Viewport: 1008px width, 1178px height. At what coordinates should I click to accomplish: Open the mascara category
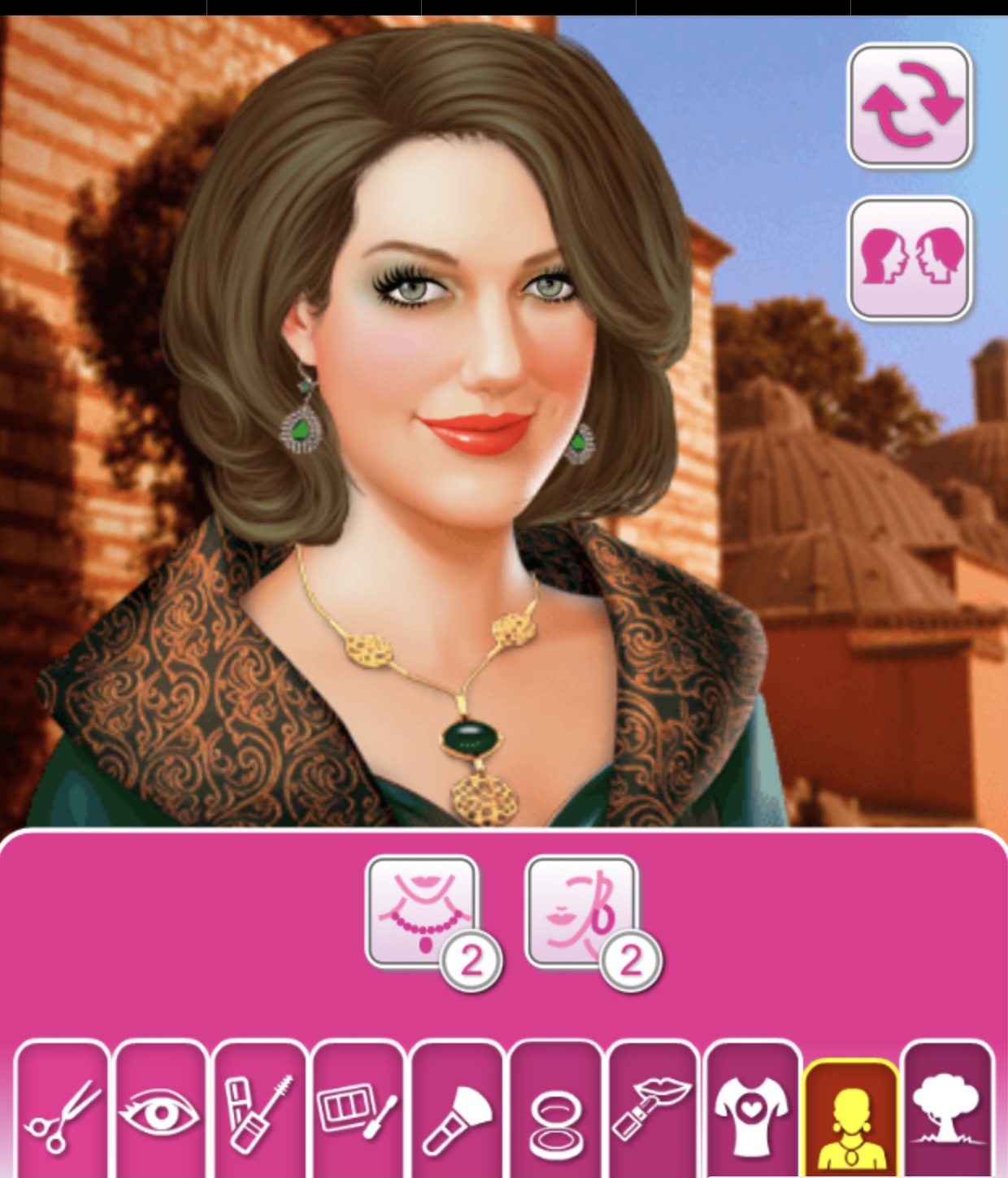tap(260, 1110)
